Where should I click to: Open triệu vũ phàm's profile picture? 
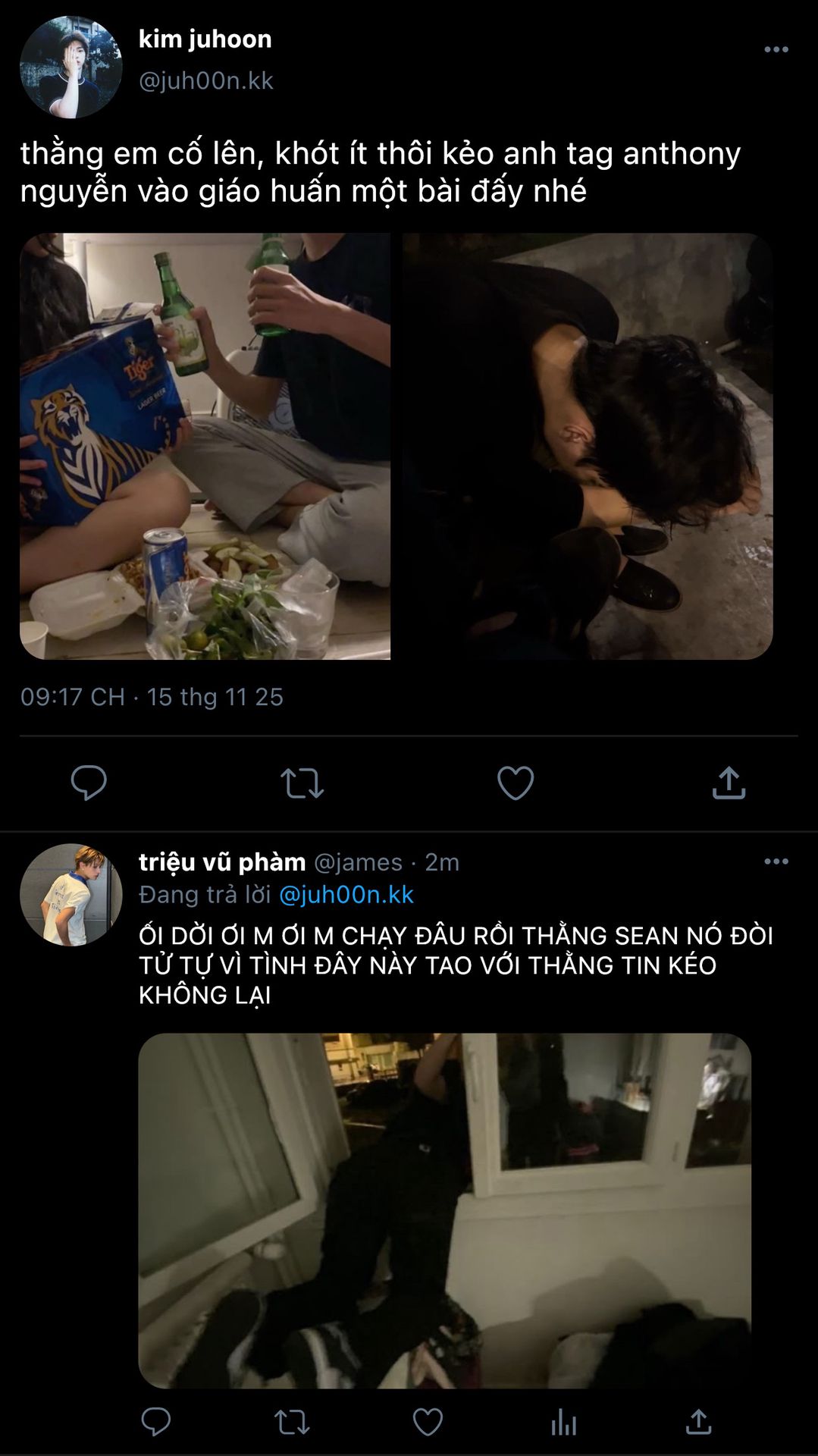(x=71, y=895)
